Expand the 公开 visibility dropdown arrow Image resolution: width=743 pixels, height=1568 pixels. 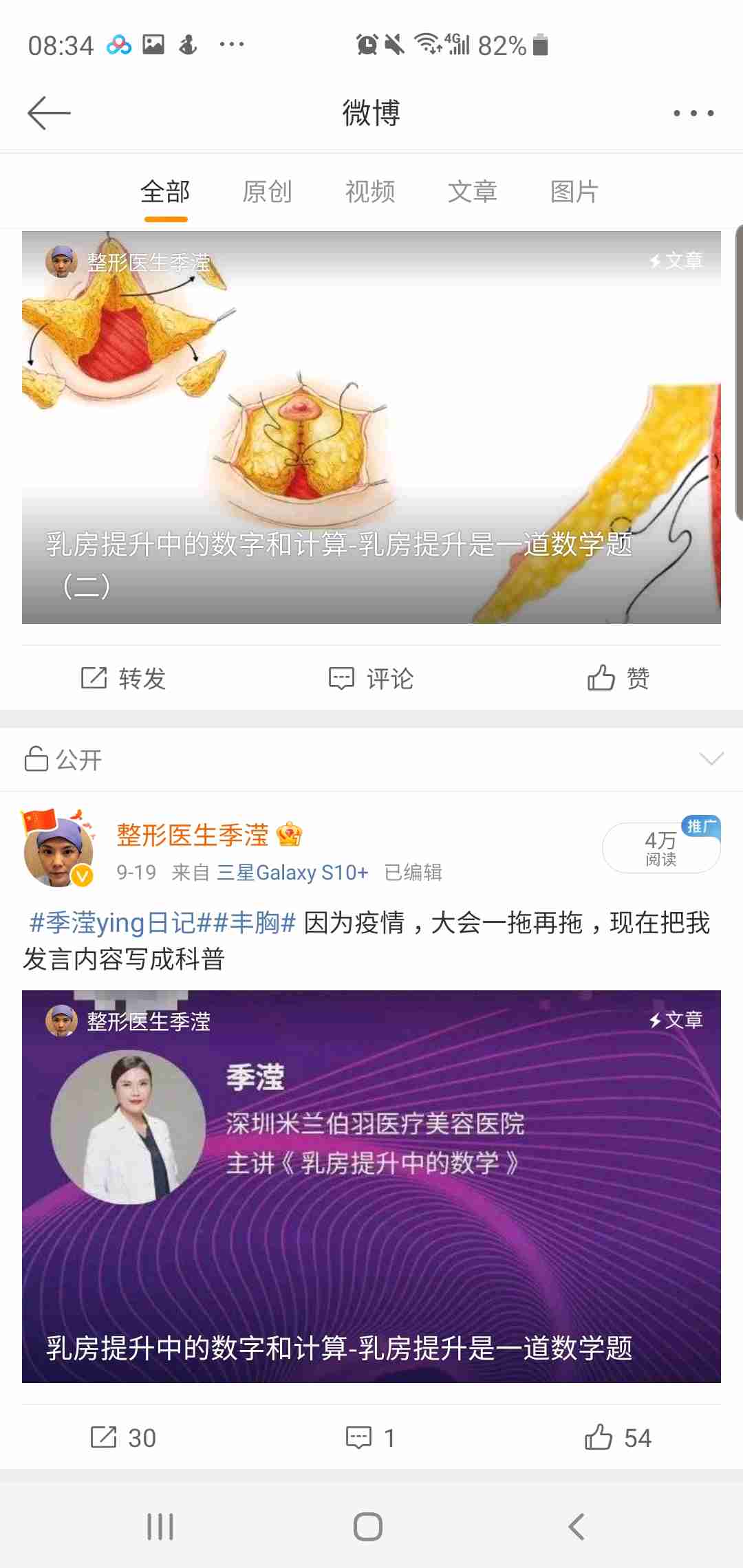[x=711, y=759]
